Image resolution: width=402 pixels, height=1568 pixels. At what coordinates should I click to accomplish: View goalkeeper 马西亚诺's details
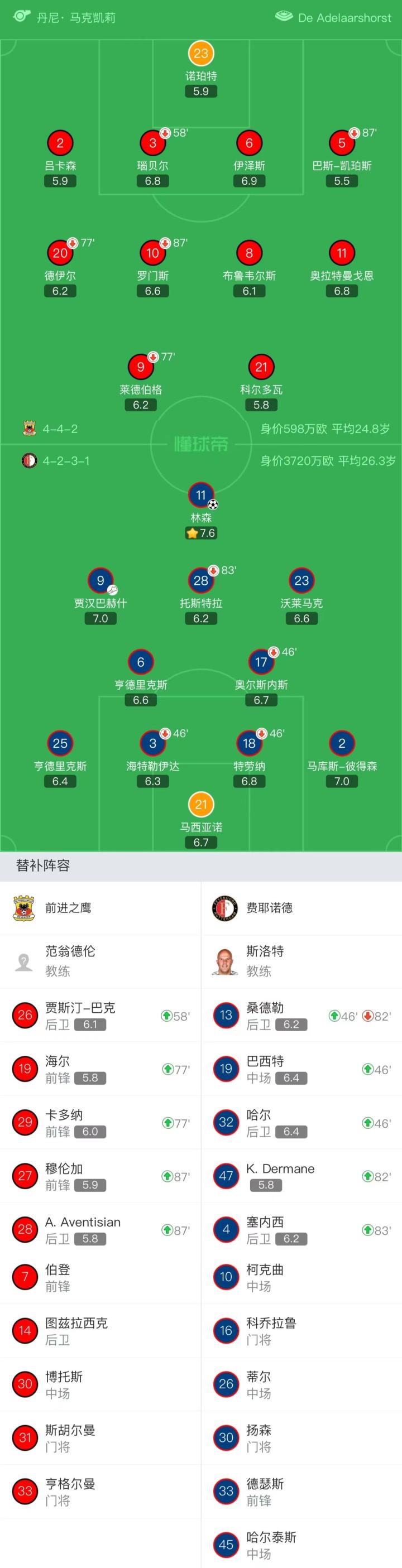click(200, 805)
